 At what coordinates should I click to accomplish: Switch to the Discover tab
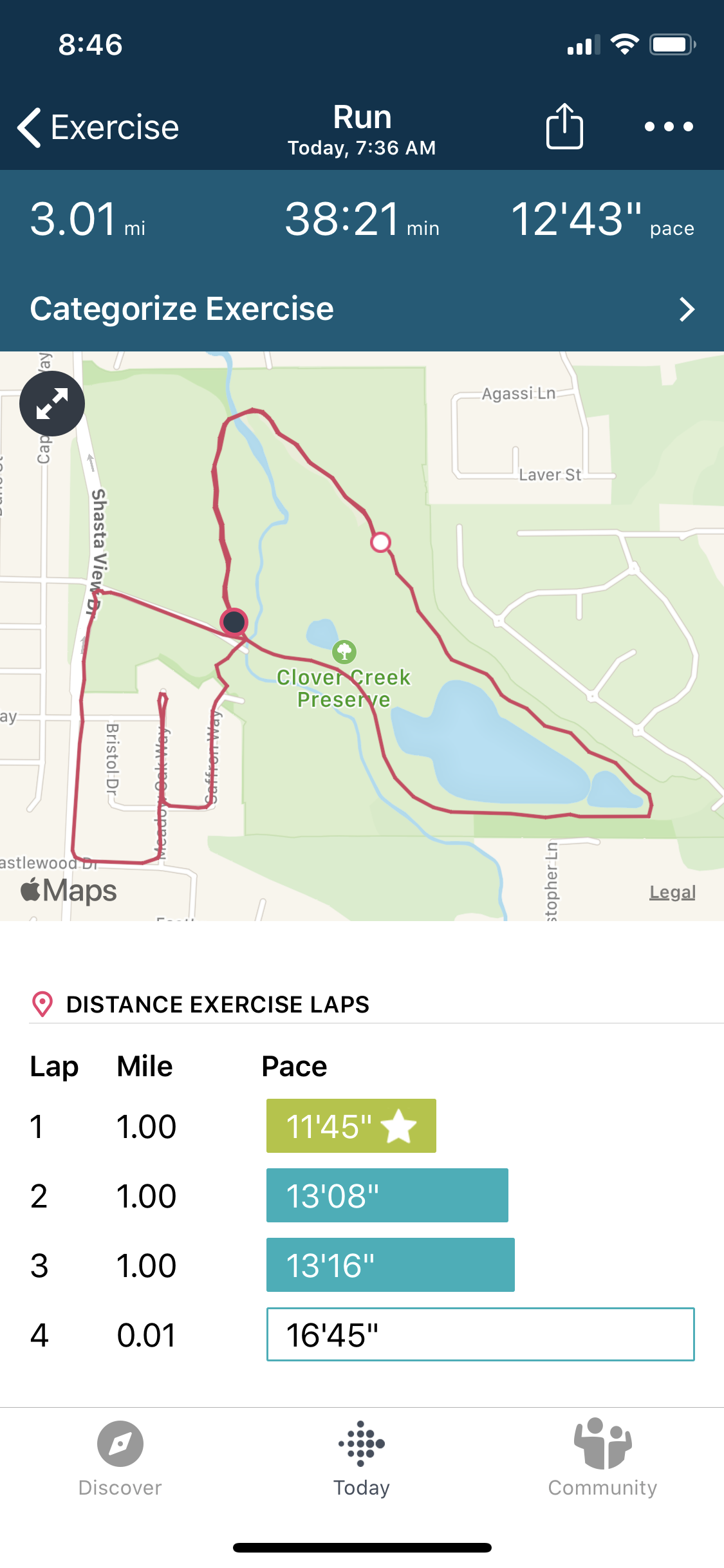[x=120, y=1459]
